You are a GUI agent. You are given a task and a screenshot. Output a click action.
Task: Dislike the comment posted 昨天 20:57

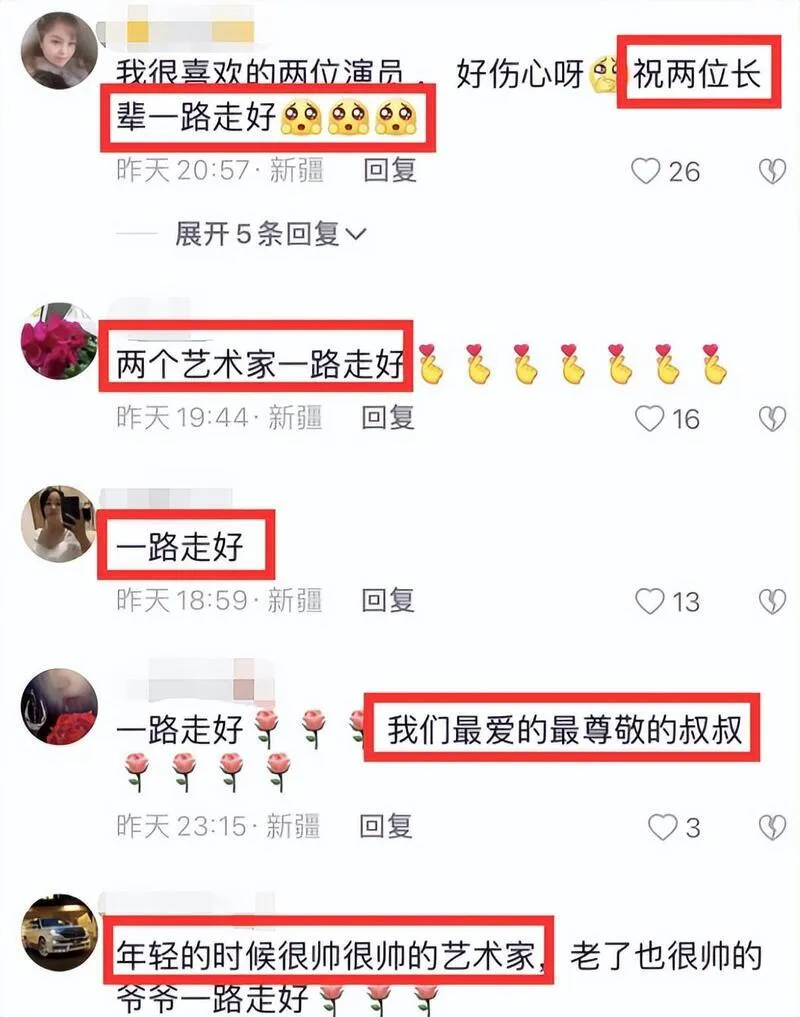[x=772, y=172]
